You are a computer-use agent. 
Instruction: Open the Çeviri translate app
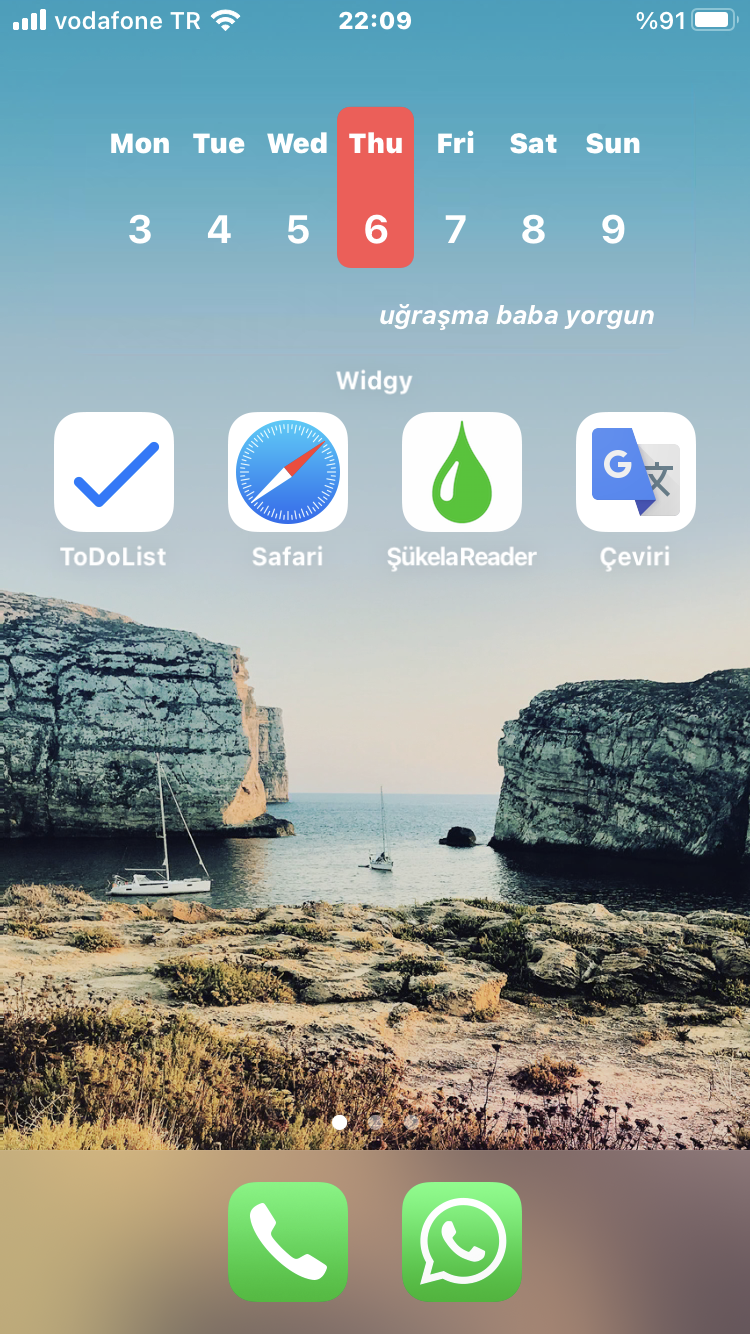tap(636, 472)
